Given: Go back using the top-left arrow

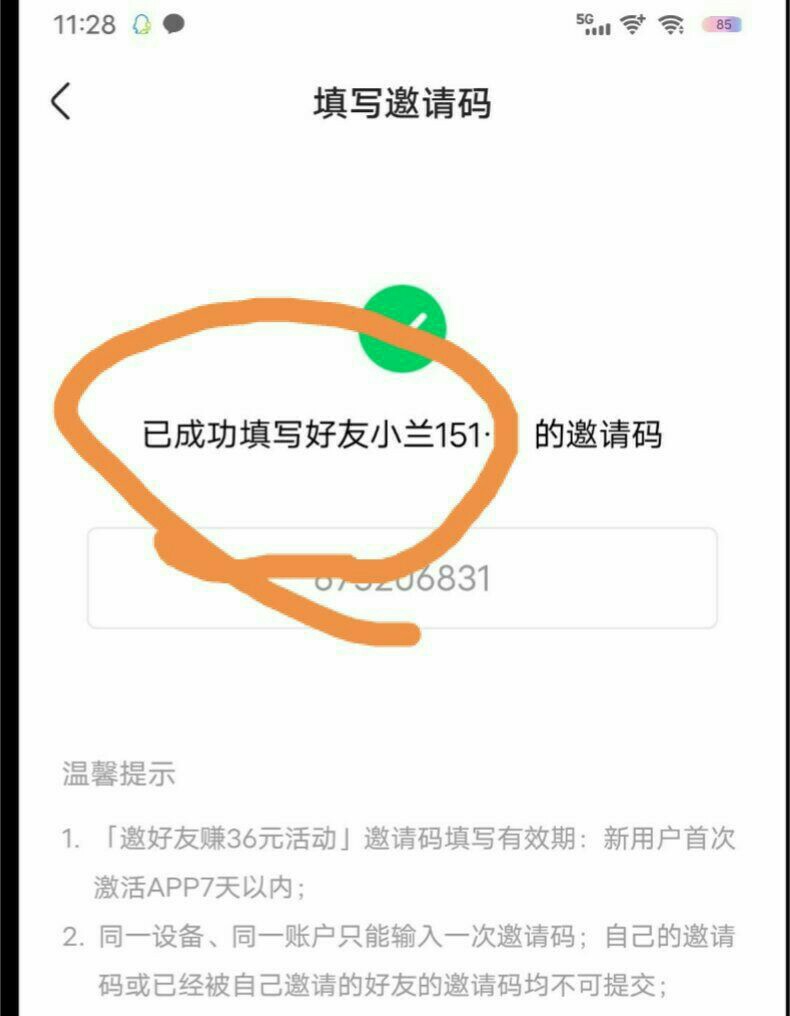Looking at the screenshot, I should point(62,102).
